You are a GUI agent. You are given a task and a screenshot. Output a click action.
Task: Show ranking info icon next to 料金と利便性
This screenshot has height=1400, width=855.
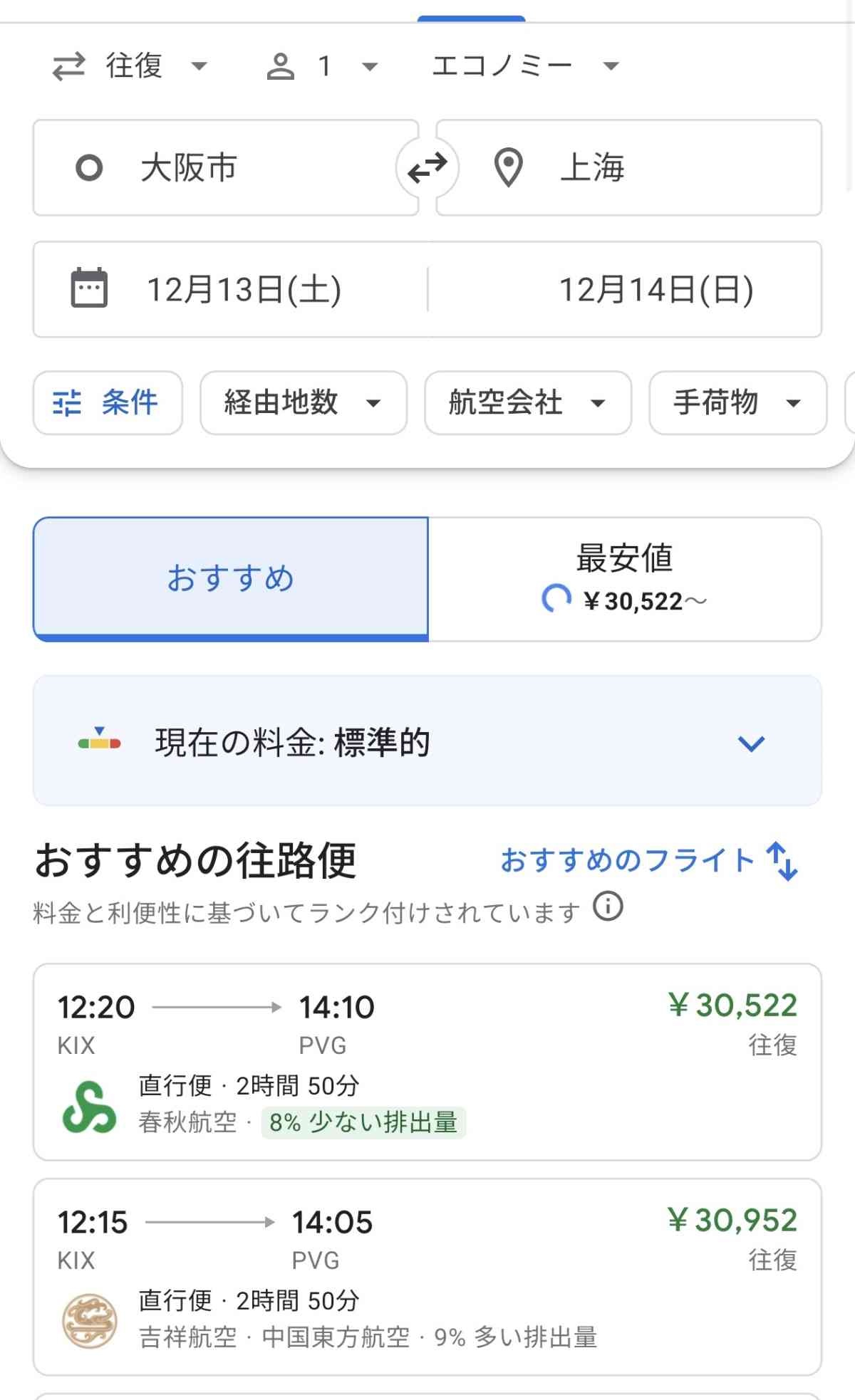pos(608,907)
